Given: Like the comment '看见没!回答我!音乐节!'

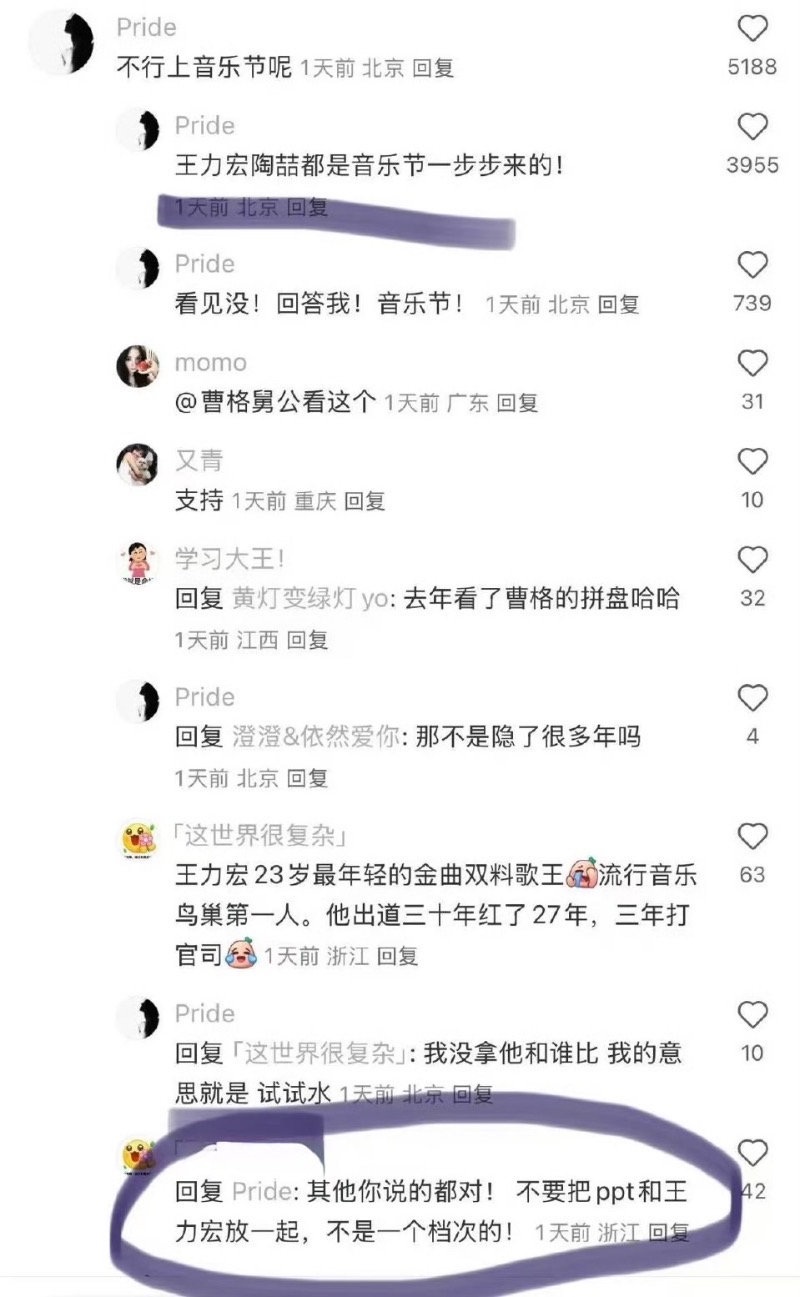Looking at the screenshot, I should point(752,265).
